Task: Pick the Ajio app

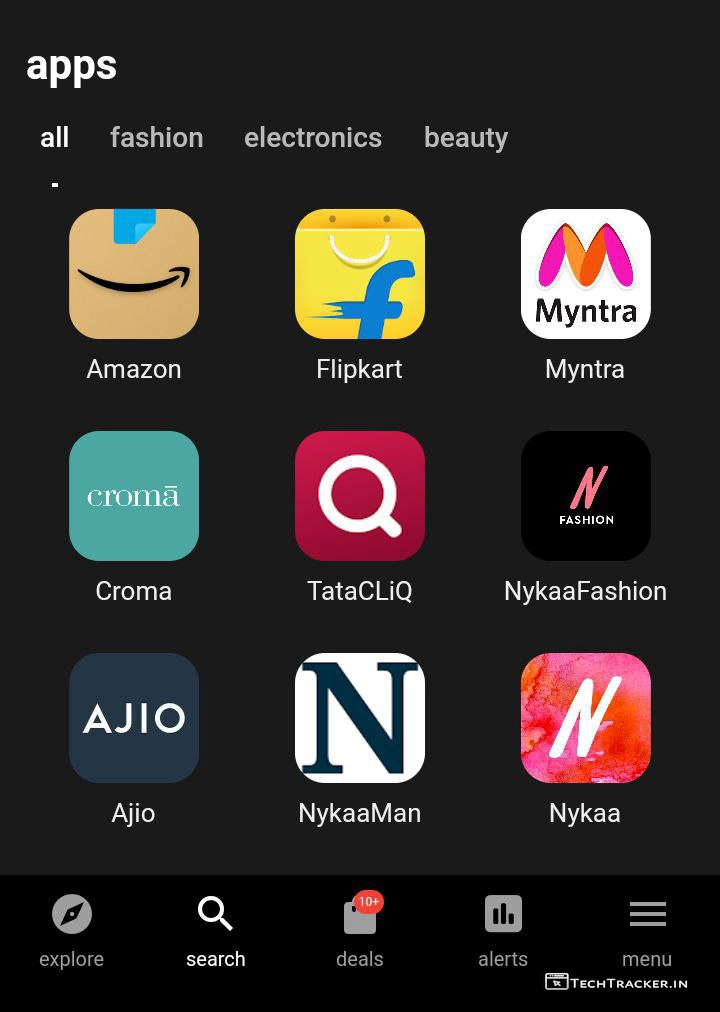Action: [x=134, y=718]
